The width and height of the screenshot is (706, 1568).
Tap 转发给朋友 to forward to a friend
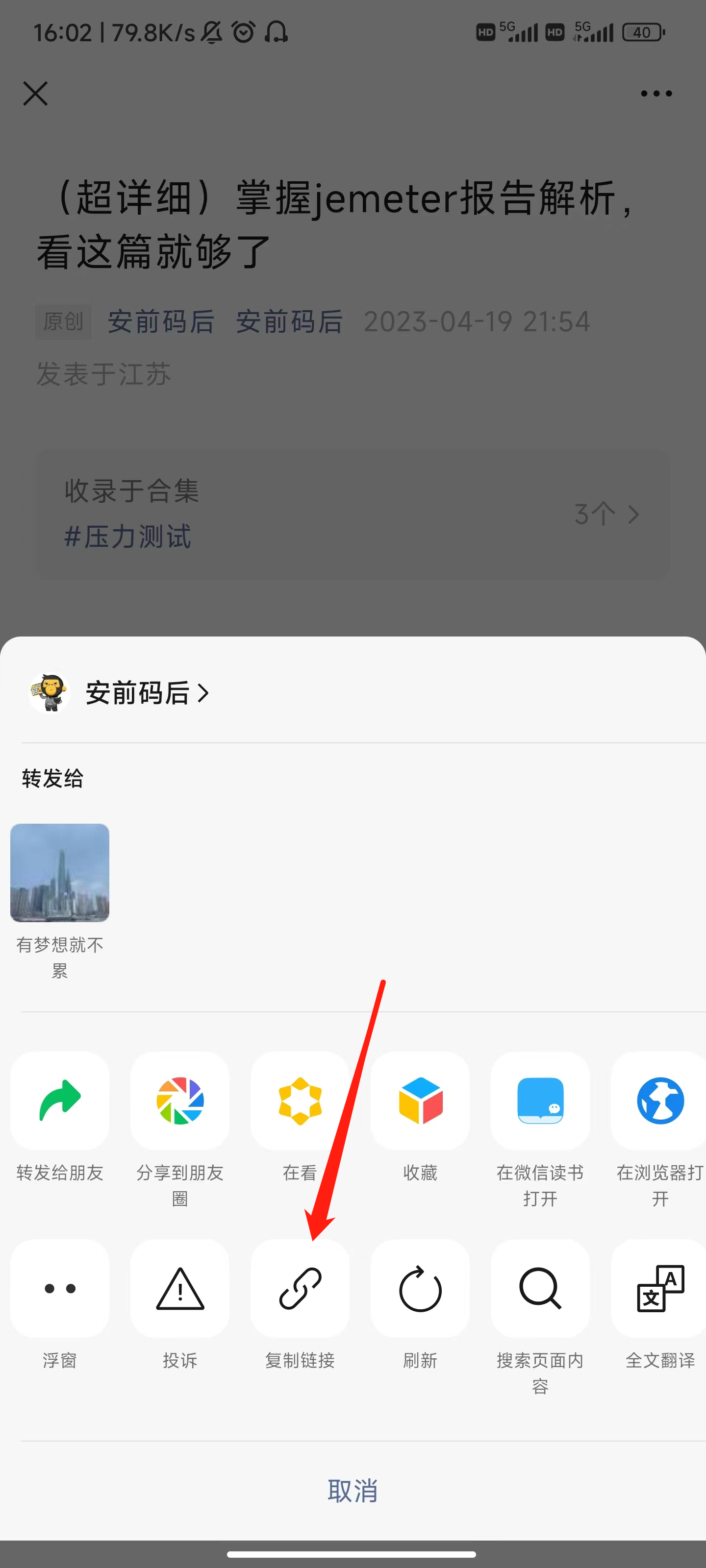(60, 1101)
